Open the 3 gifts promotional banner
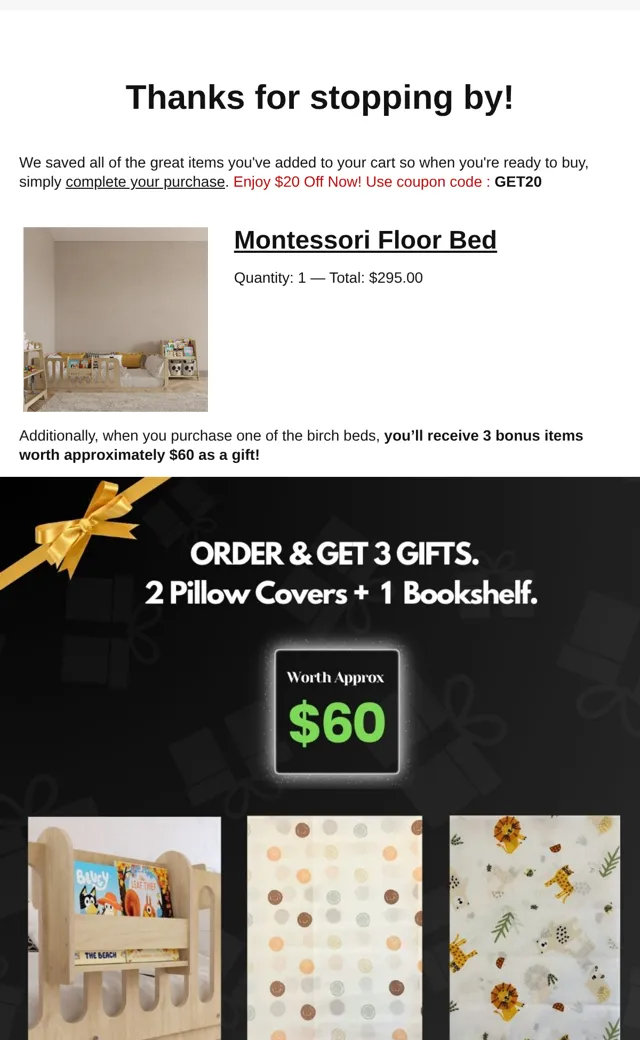The image size is (640, 1040). coord(320,758)
